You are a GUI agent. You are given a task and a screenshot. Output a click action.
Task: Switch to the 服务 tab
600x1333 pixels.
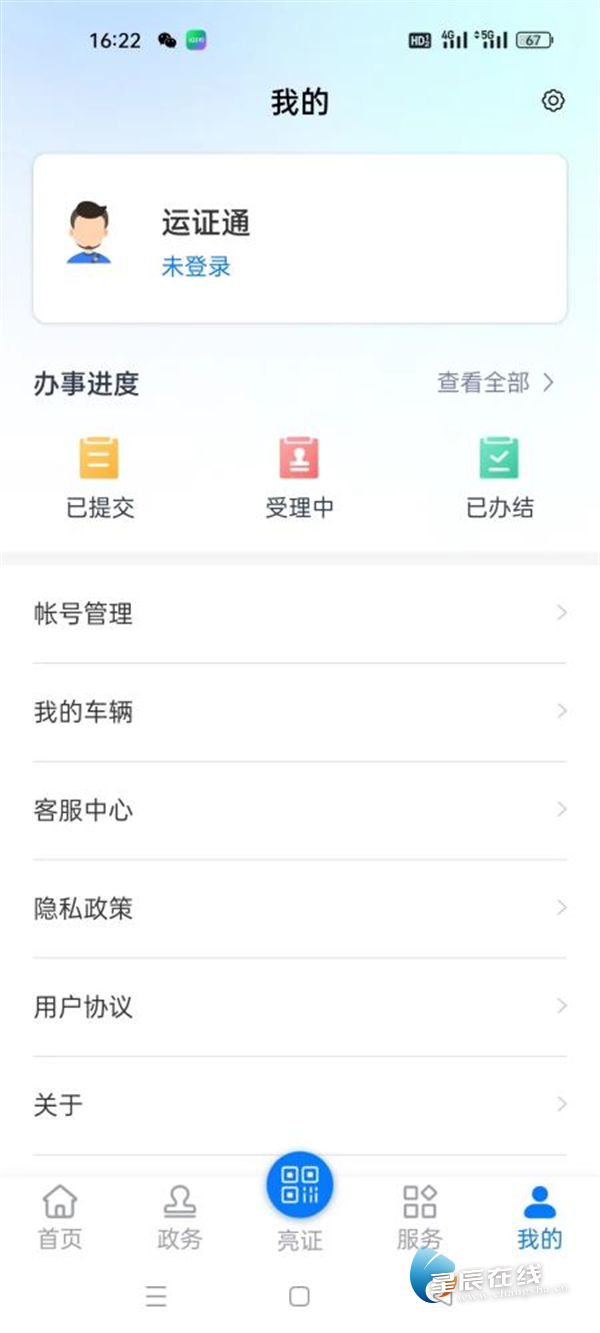(419, 1216)
